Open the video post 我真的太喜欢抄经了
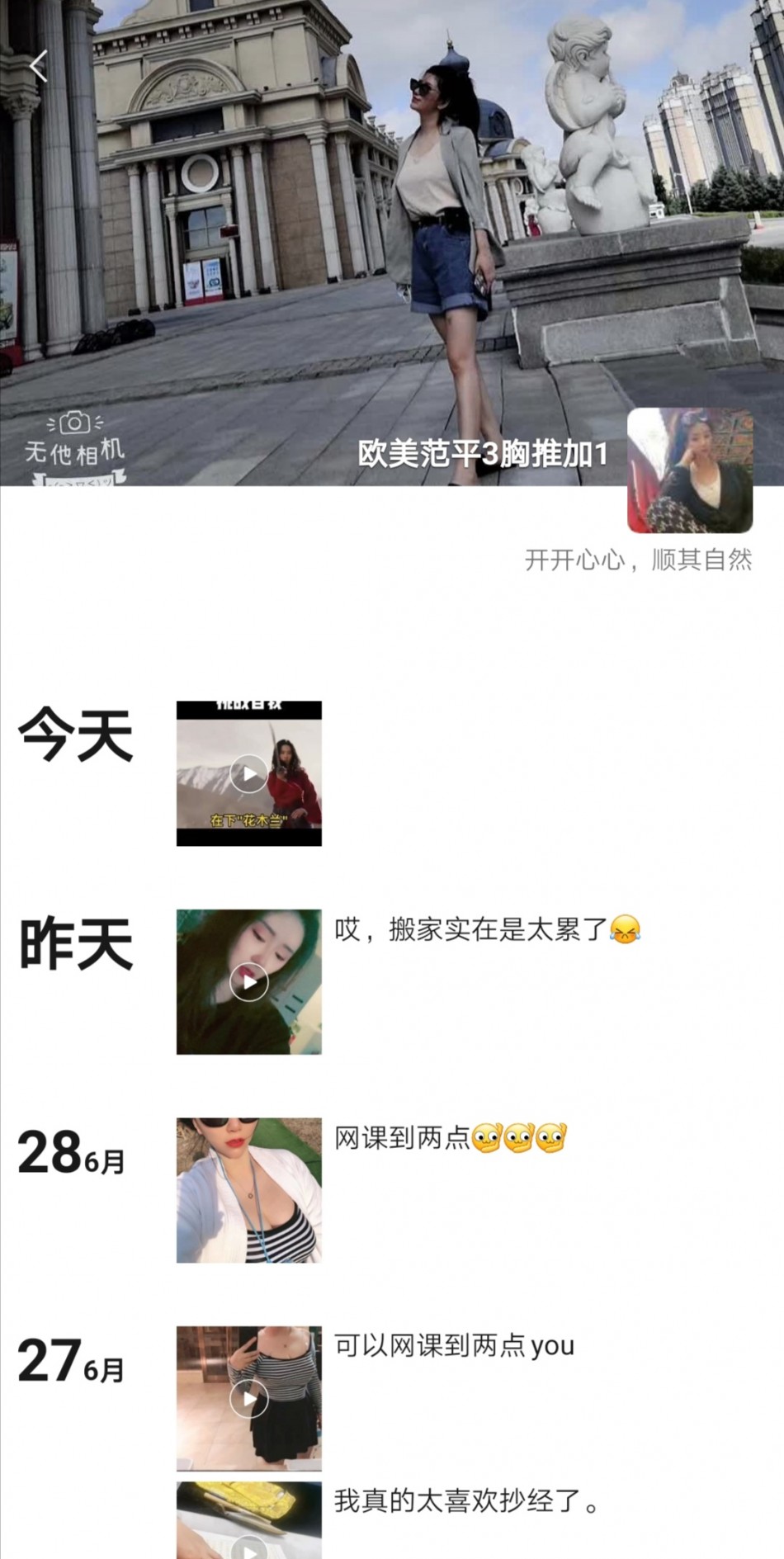The width and height of the screenshot is (784, 1559). [x=248, y=1520]
